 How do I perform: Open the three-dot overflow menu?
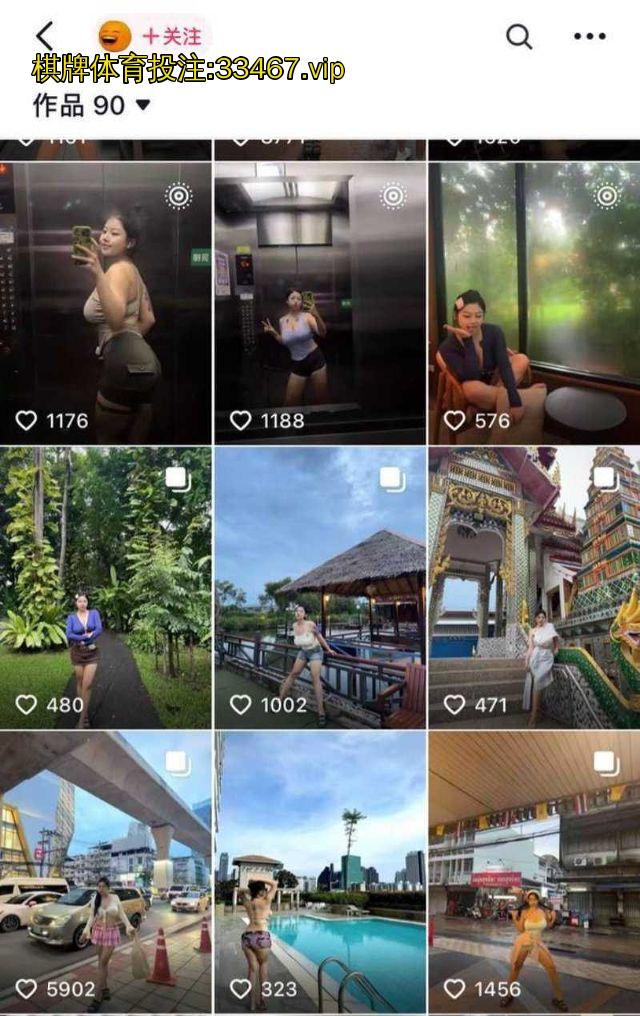coord(590,37)
